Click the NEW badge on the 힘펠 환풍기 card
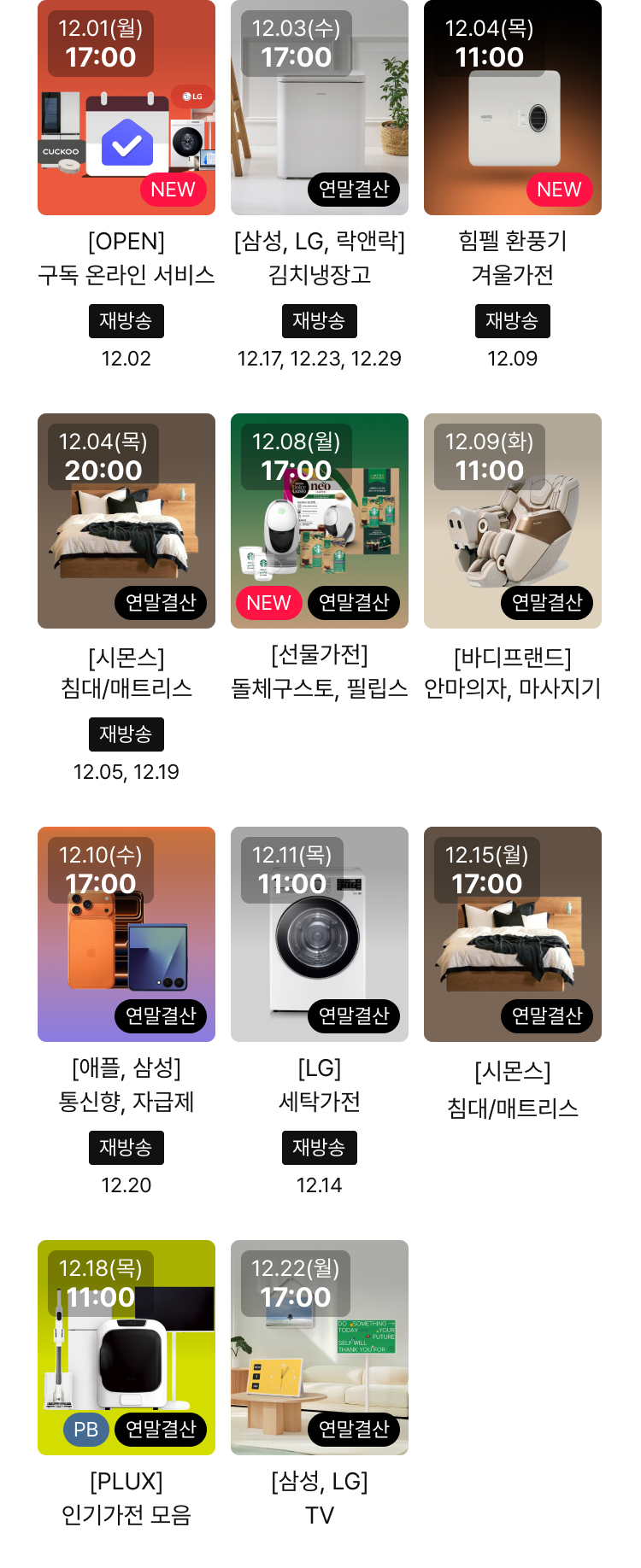This screenshot has height=1568, width=641. pyautogui.click(x=559, y=190)
